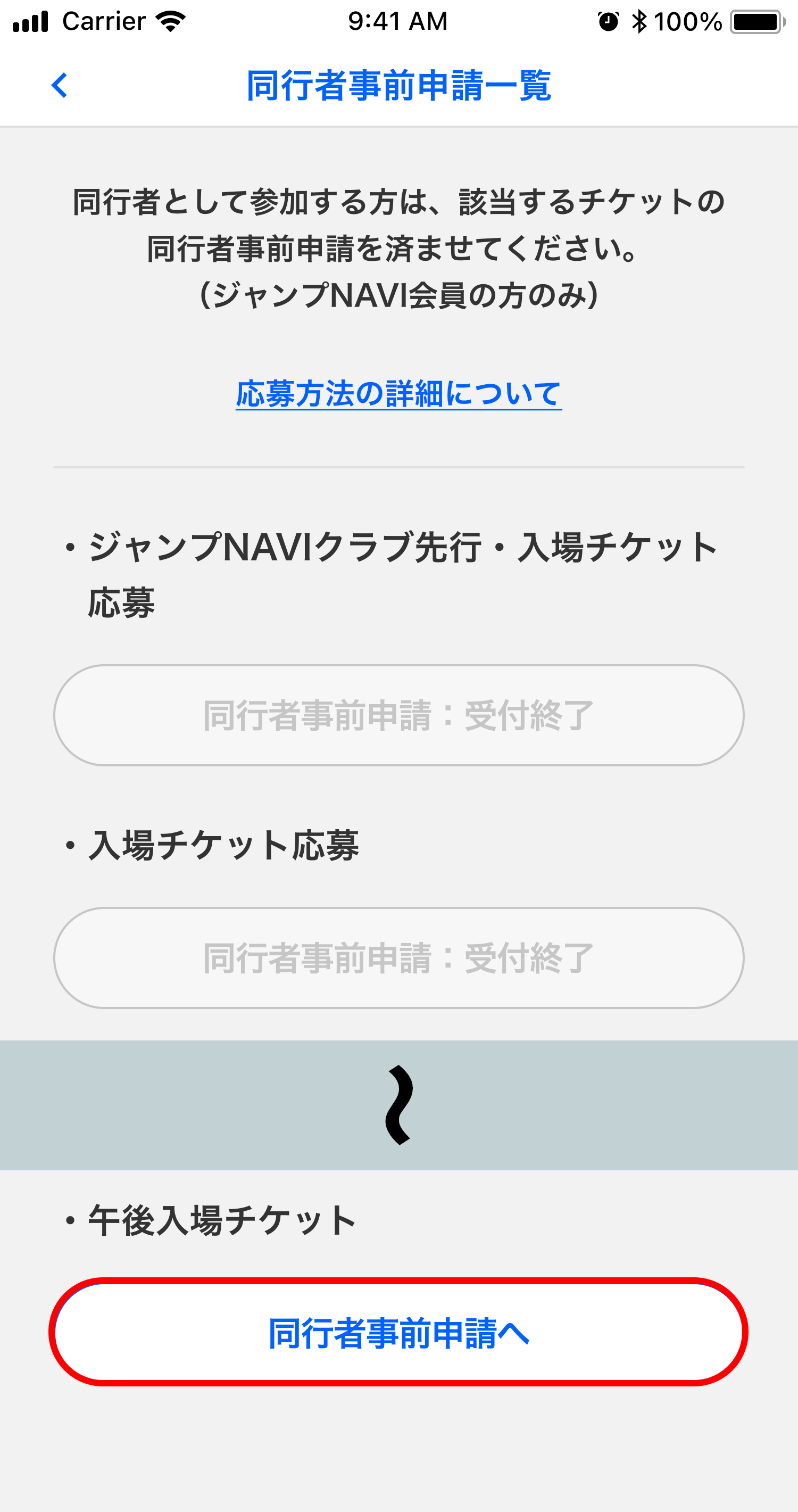798x1512 pixels.
Task: Open the 応募方法の詳細について link
Action: pyautogui.click(x=398, y=393)
